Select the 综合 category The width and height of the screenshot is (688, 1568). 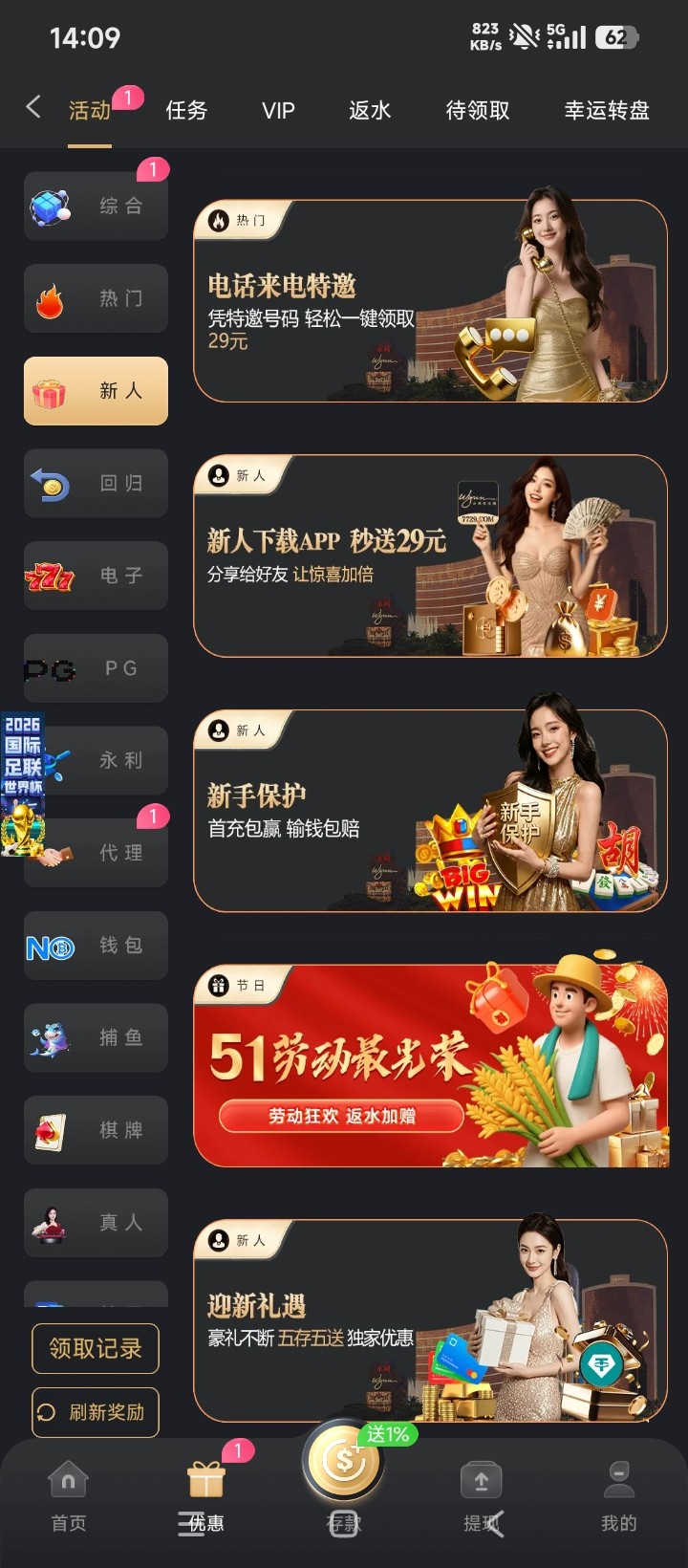click(96, 206)
